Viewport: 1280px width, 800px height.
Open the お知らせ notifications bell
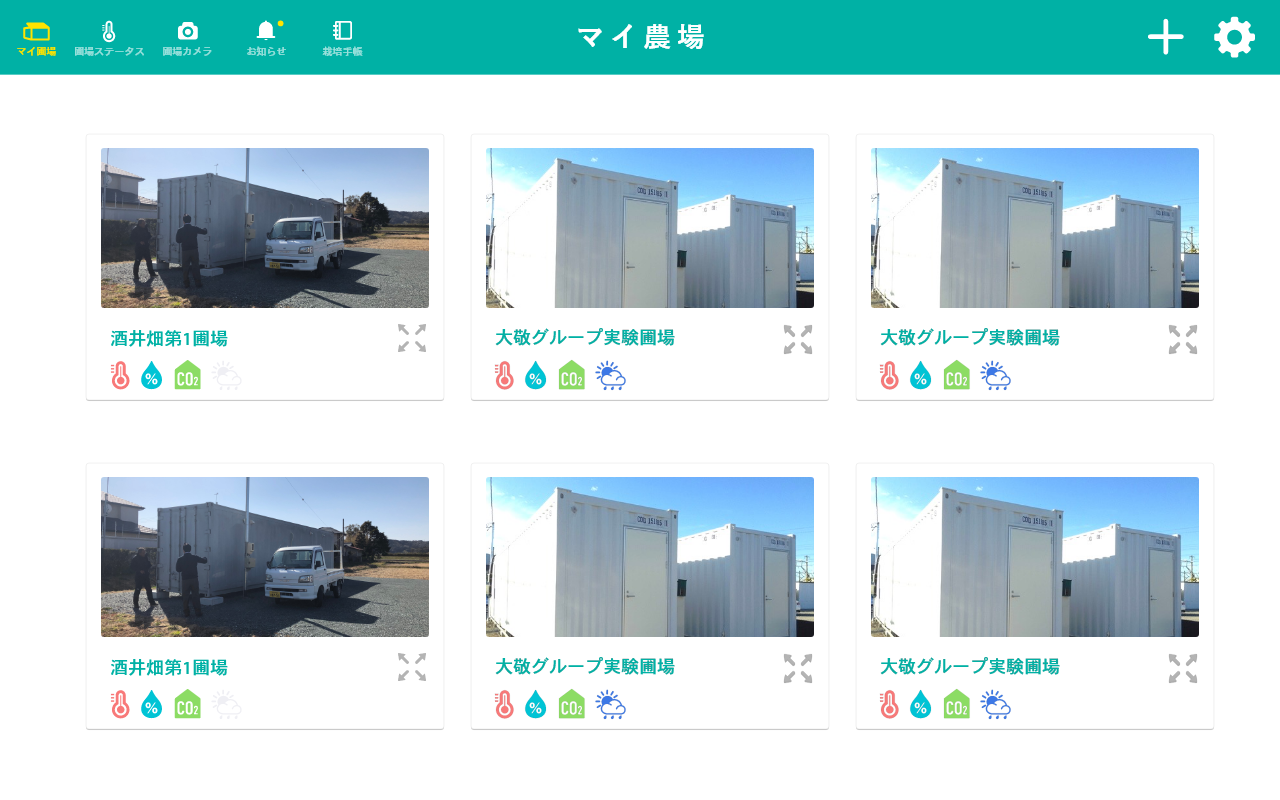click(x=266, y=38)
